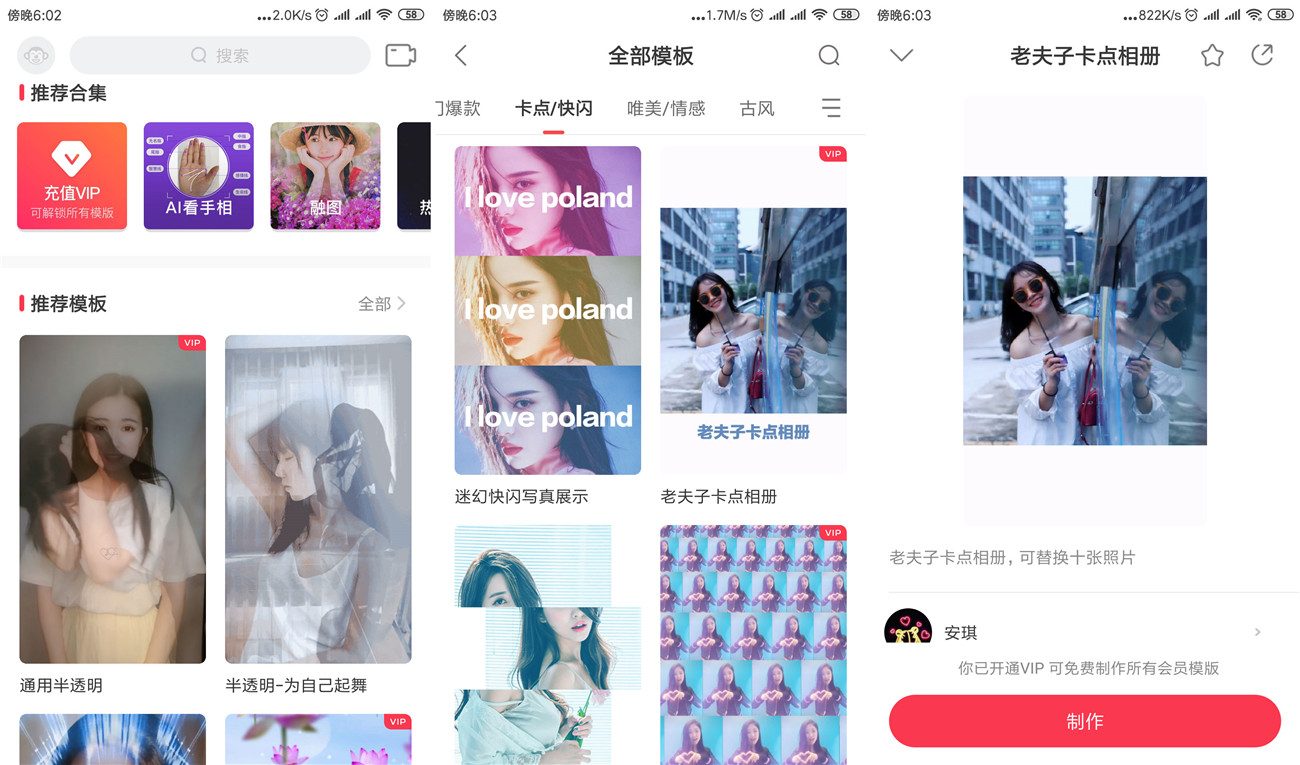The image size is (1300, 765).
Task: Open the 融图 collection
Action: point(325,176)
